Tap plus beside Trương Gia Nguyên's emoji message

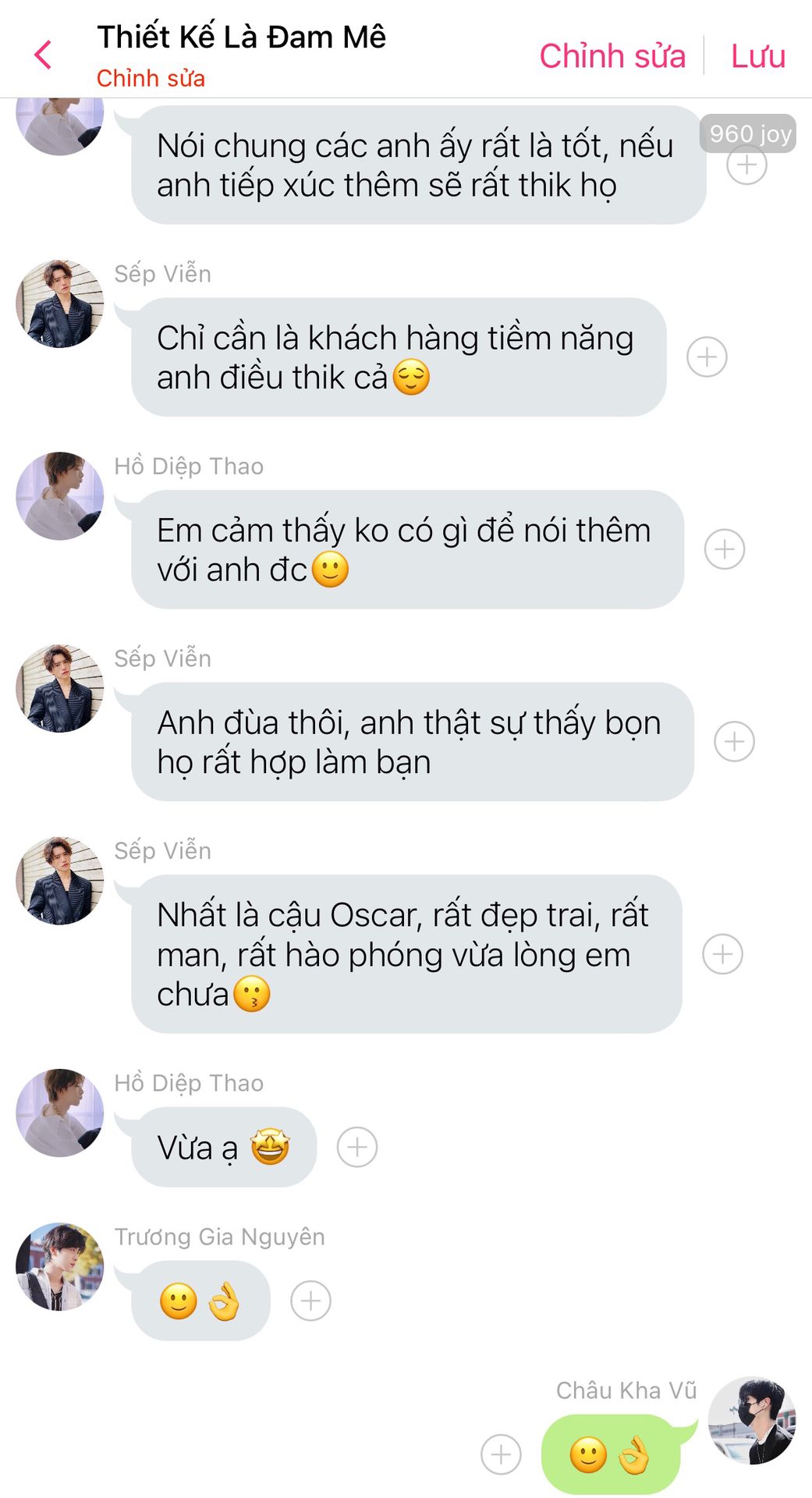(x=311, y=1301)
